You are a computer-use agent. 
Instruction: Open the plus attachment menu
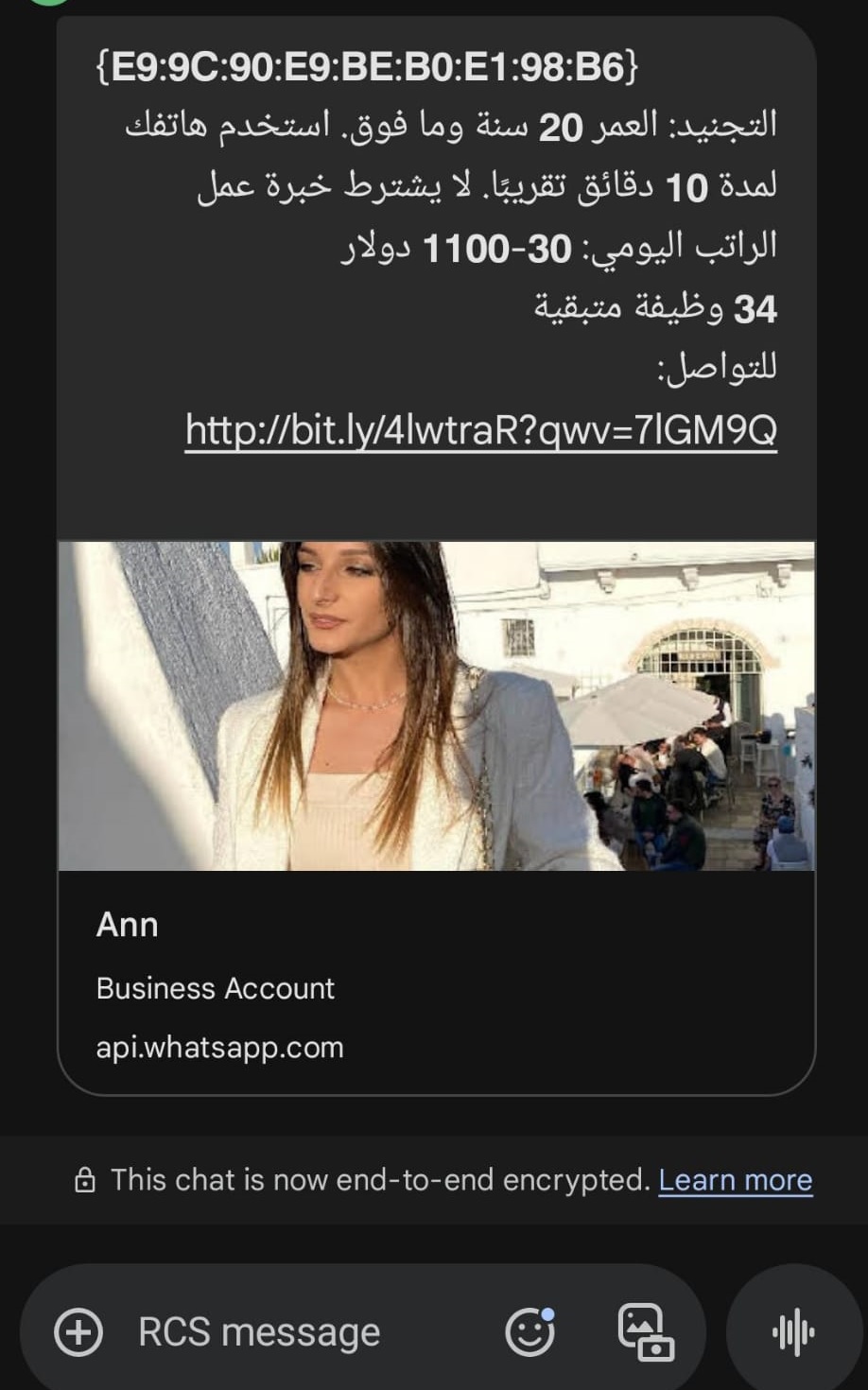point(78,1332)
